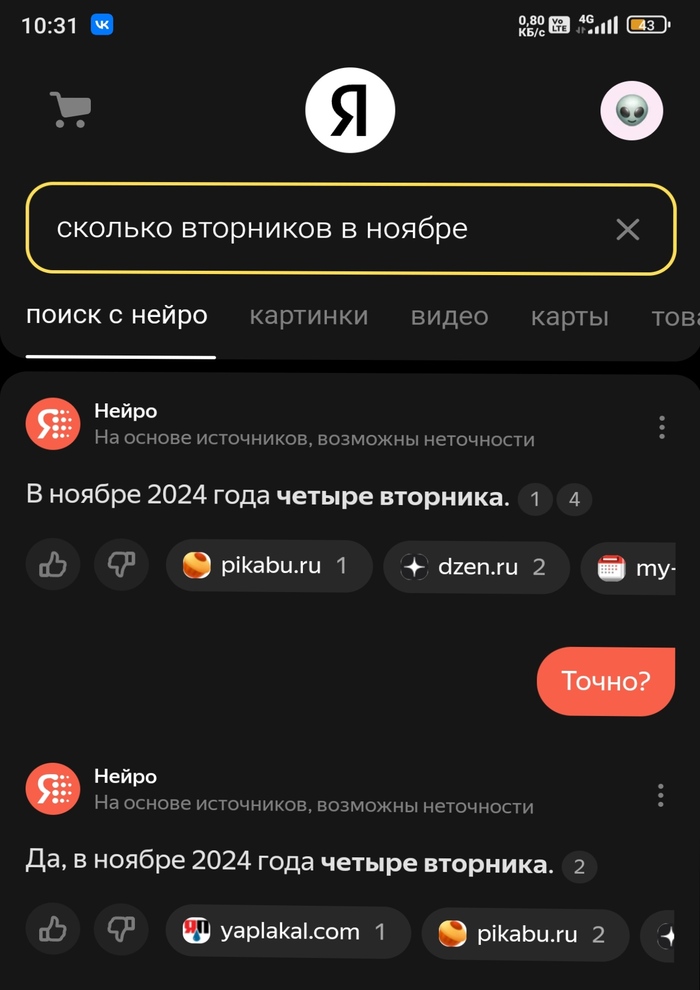
Task: Open the overflow menu of the first Нейро answer
Action: pos(661,428)
